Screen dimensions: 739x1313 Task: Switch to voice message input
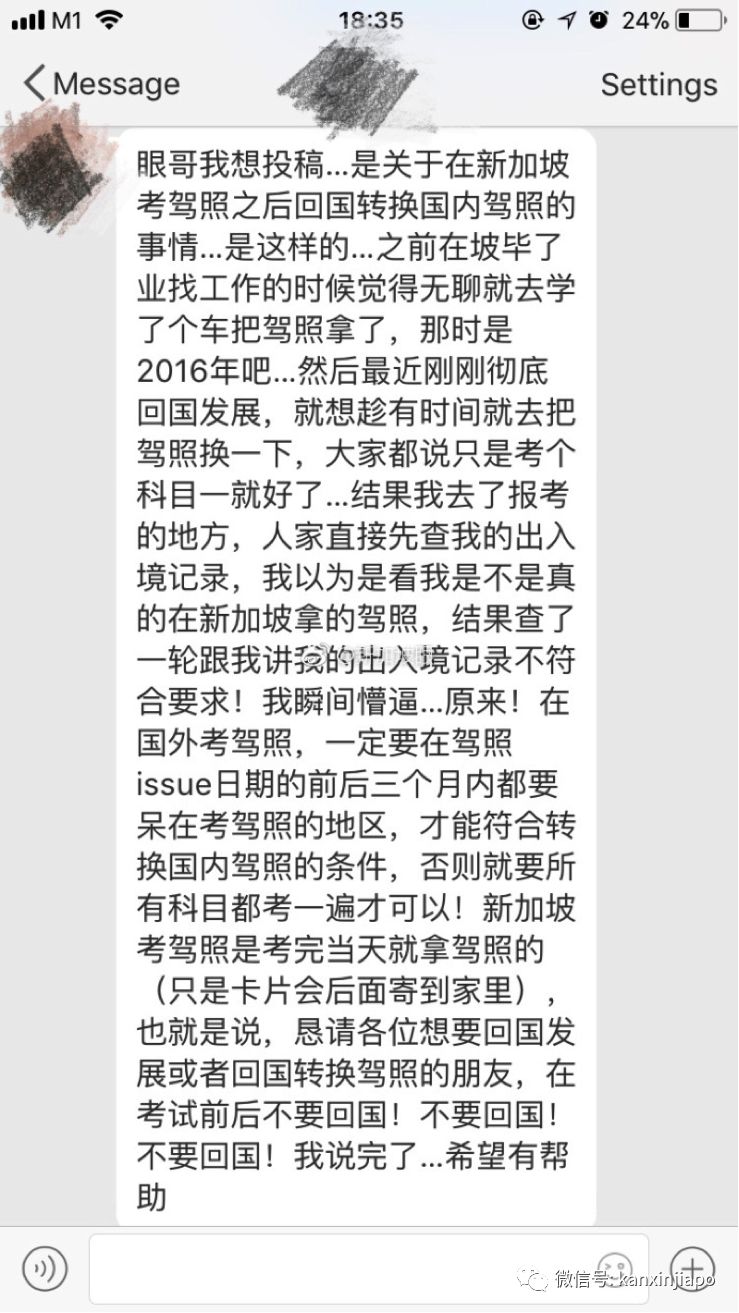coord(44,1268)
